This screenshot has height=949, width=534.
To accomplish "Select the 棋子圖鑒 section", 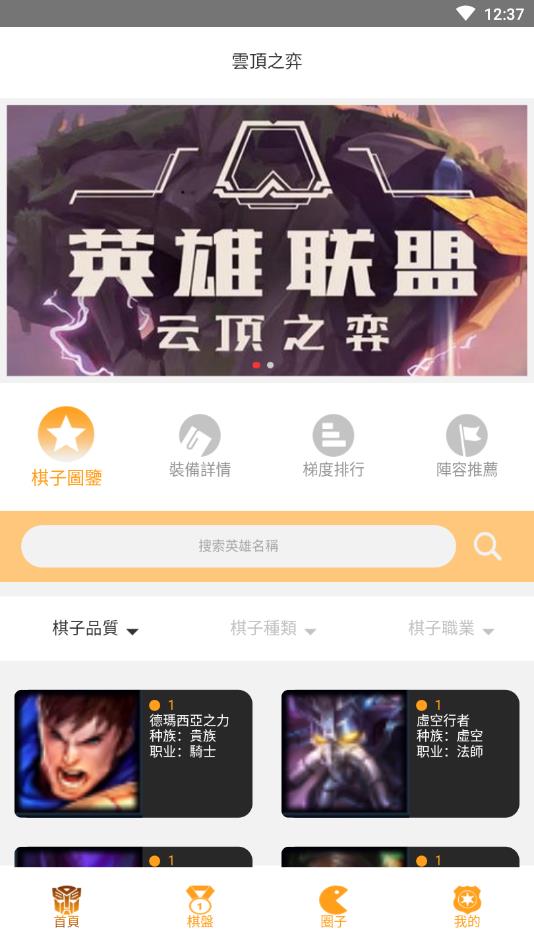I will tap(67, 447).
